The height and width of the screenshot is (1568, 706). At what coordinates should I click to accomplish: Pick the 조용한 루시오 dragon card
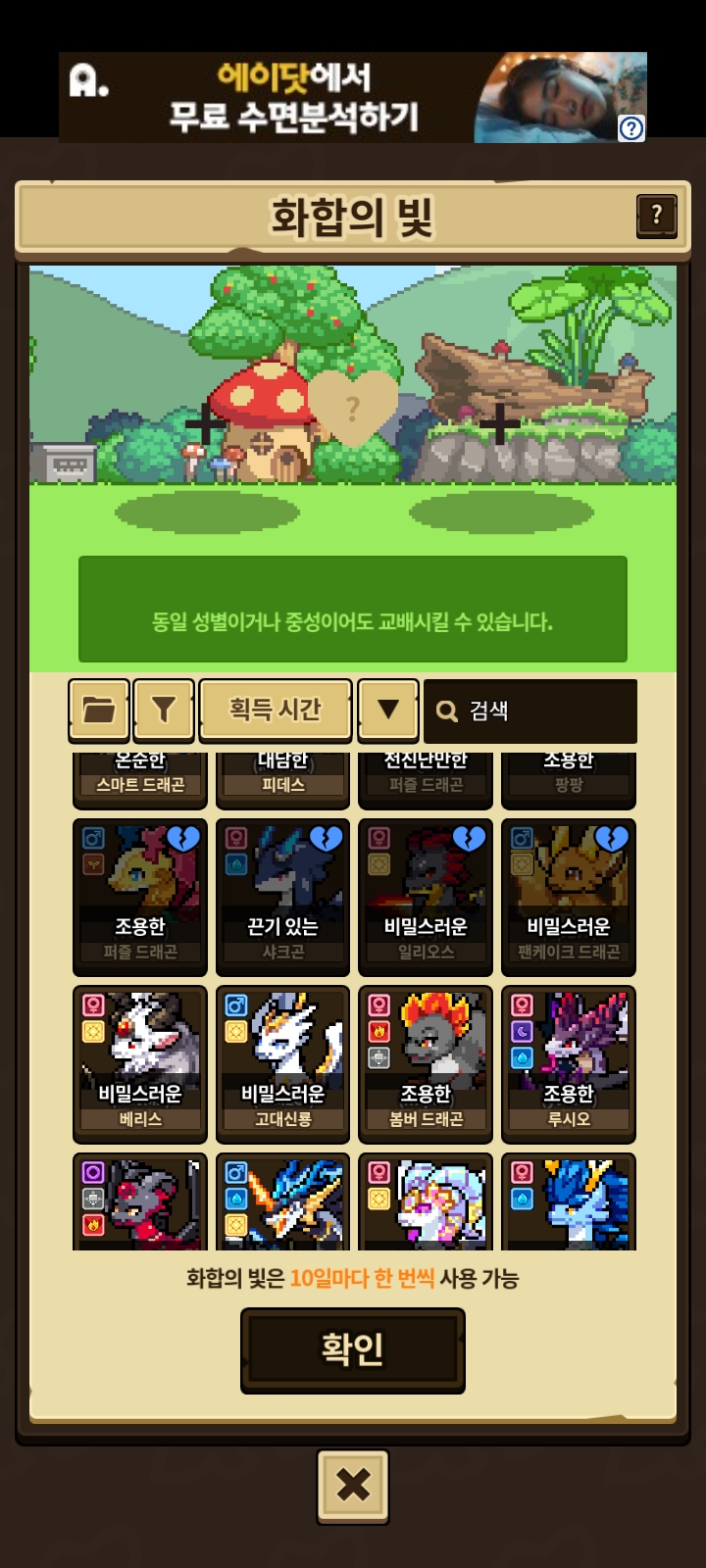coord(569,1064)
